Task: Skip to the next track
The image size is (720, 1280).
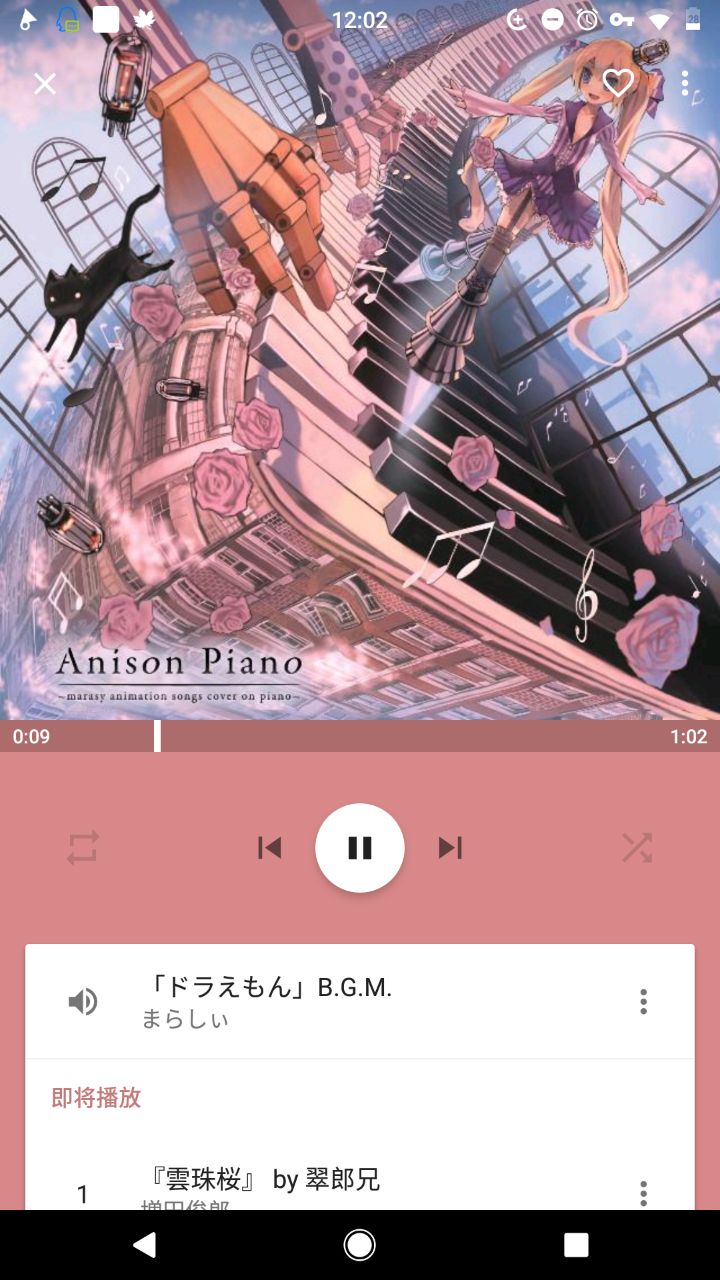Action: [x=450, y=848]
